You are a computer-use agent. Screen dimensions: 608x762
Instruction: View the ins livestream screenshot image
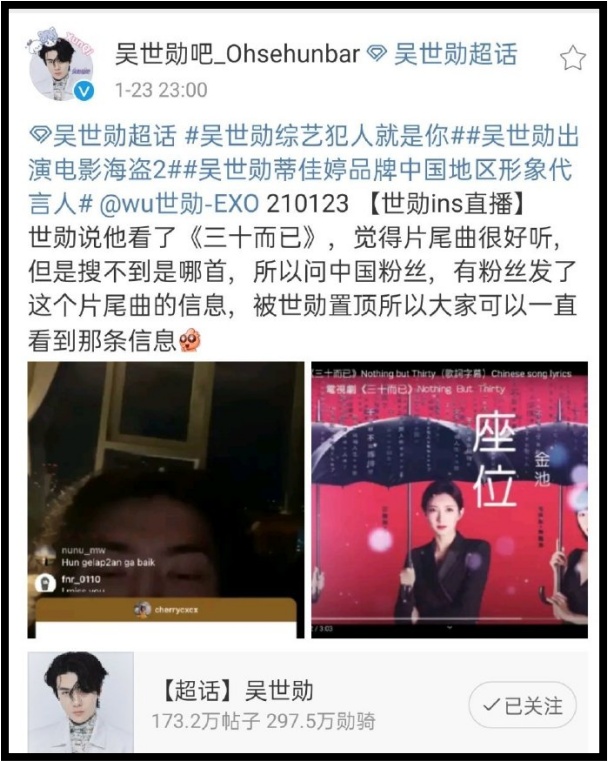pos(165,499)
